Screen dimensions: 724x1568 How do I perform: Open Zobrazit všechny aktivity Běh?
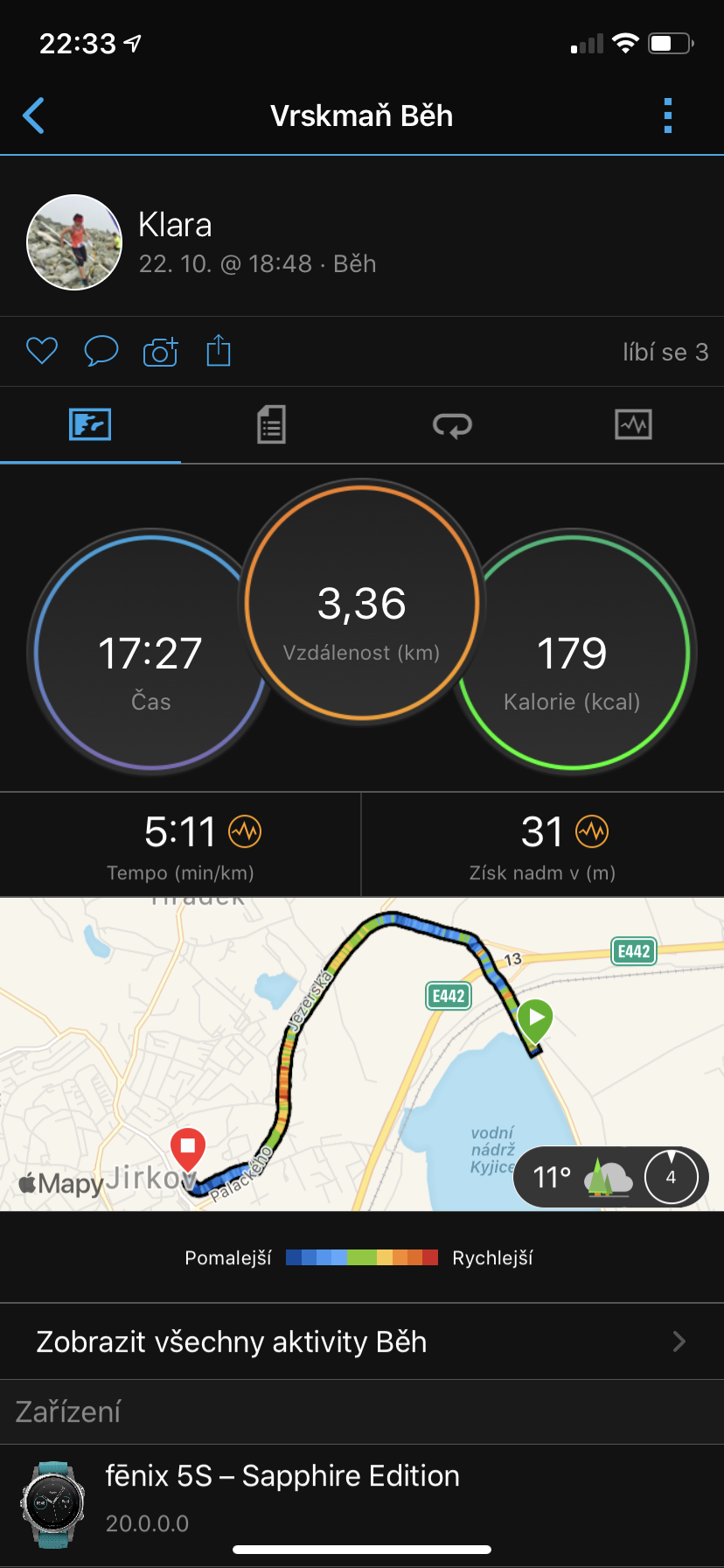pyautogui.click(x=362, y=1341)
